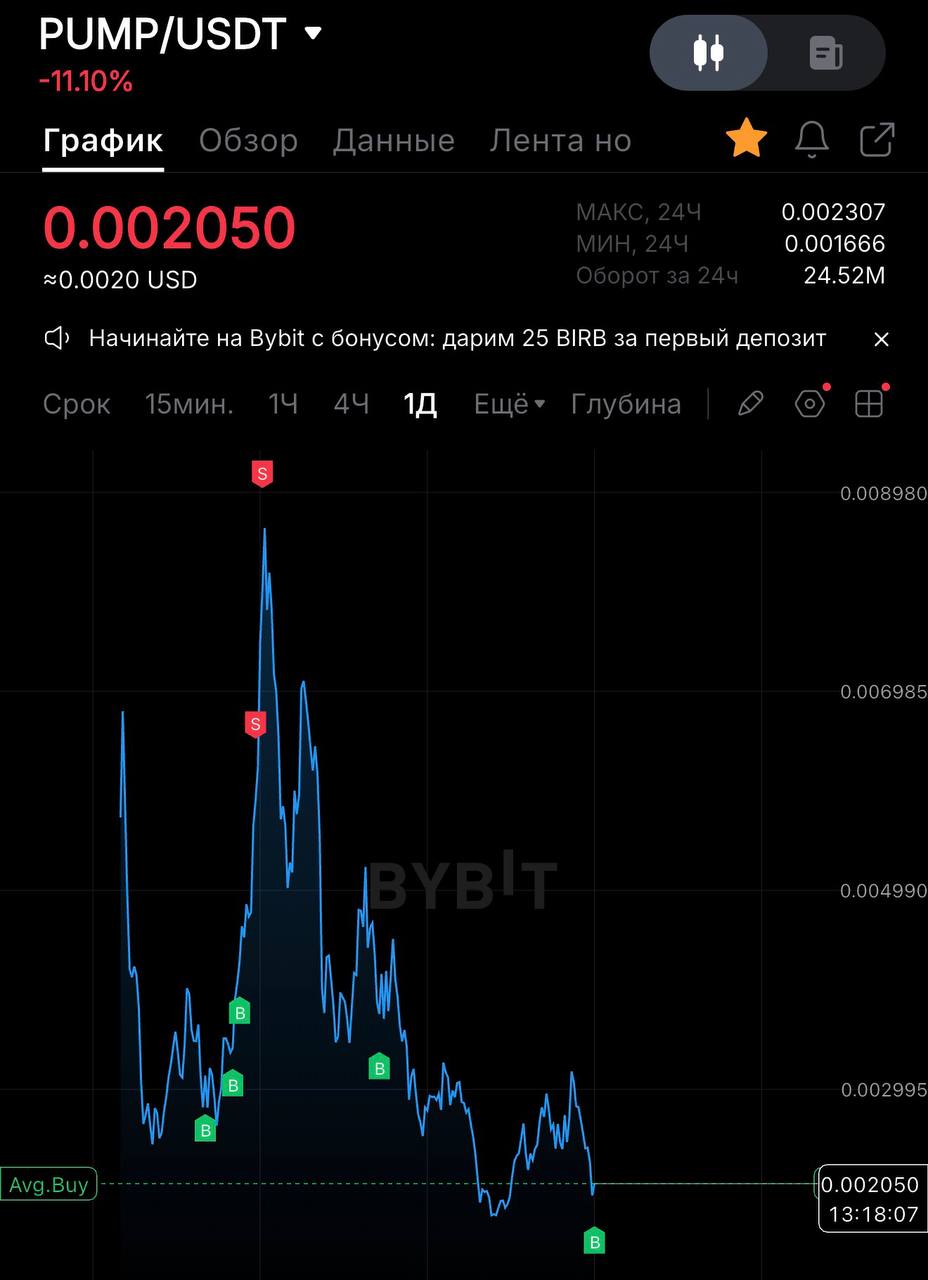Switch the chart to 4Ч timeframe
The height and width of the screenshot is (1280, 928).
tap(351, 404)
